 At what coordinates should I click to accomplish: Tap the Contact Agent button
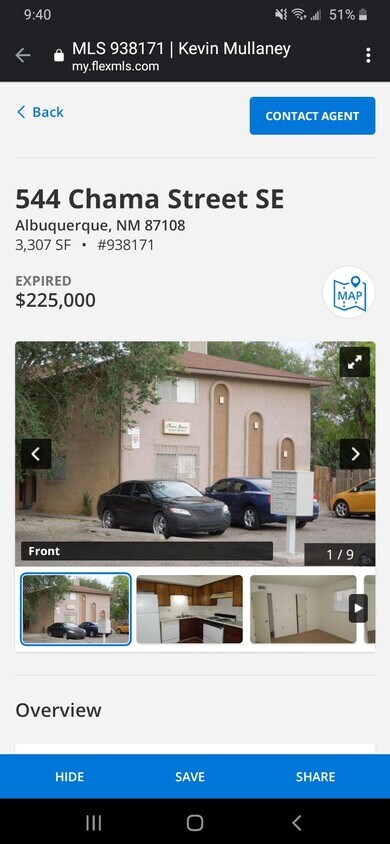(312, 116)
